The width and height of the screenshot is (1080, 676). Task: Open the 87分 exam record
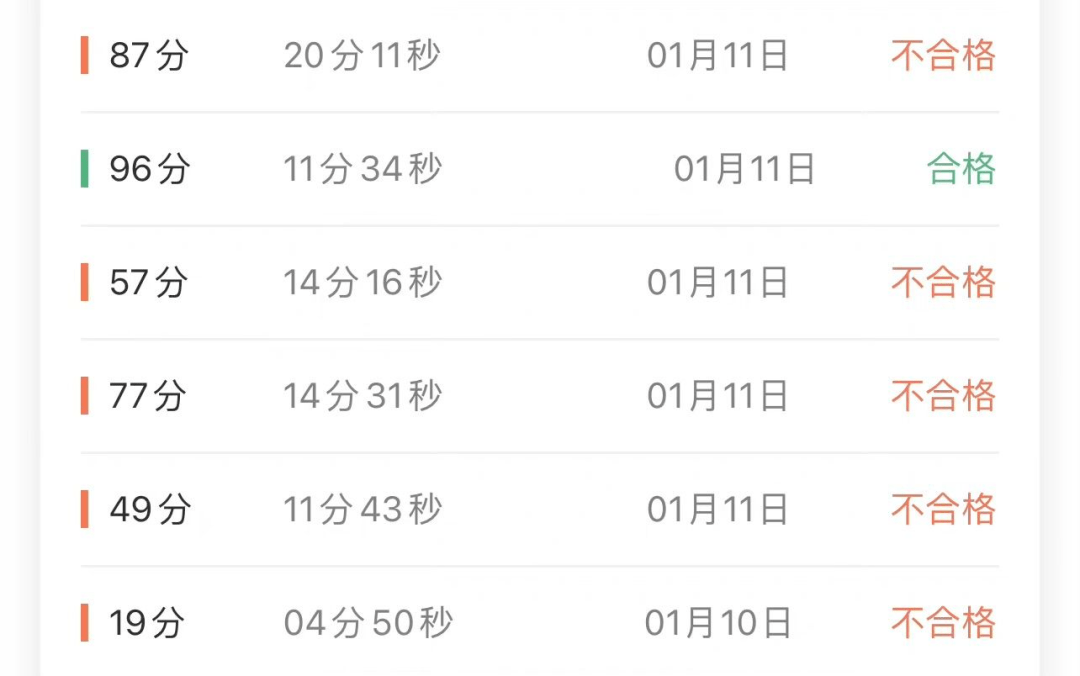pos(540,56)
